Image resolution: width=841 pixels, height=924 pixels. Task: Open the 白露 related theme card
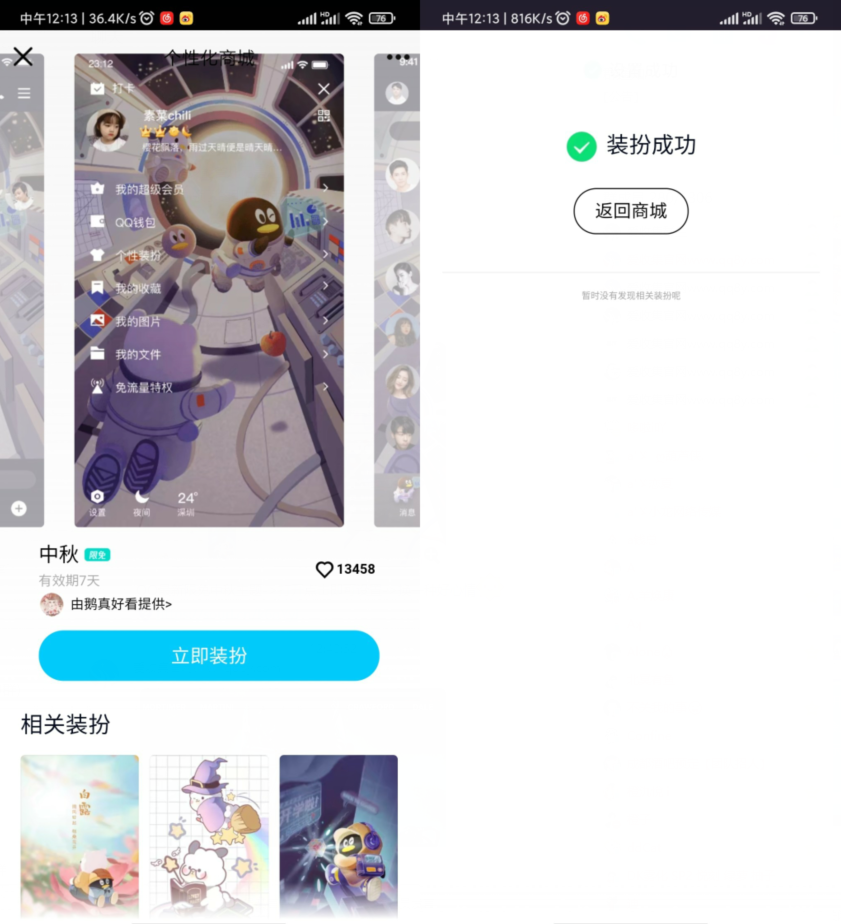[x=80, y=835]
